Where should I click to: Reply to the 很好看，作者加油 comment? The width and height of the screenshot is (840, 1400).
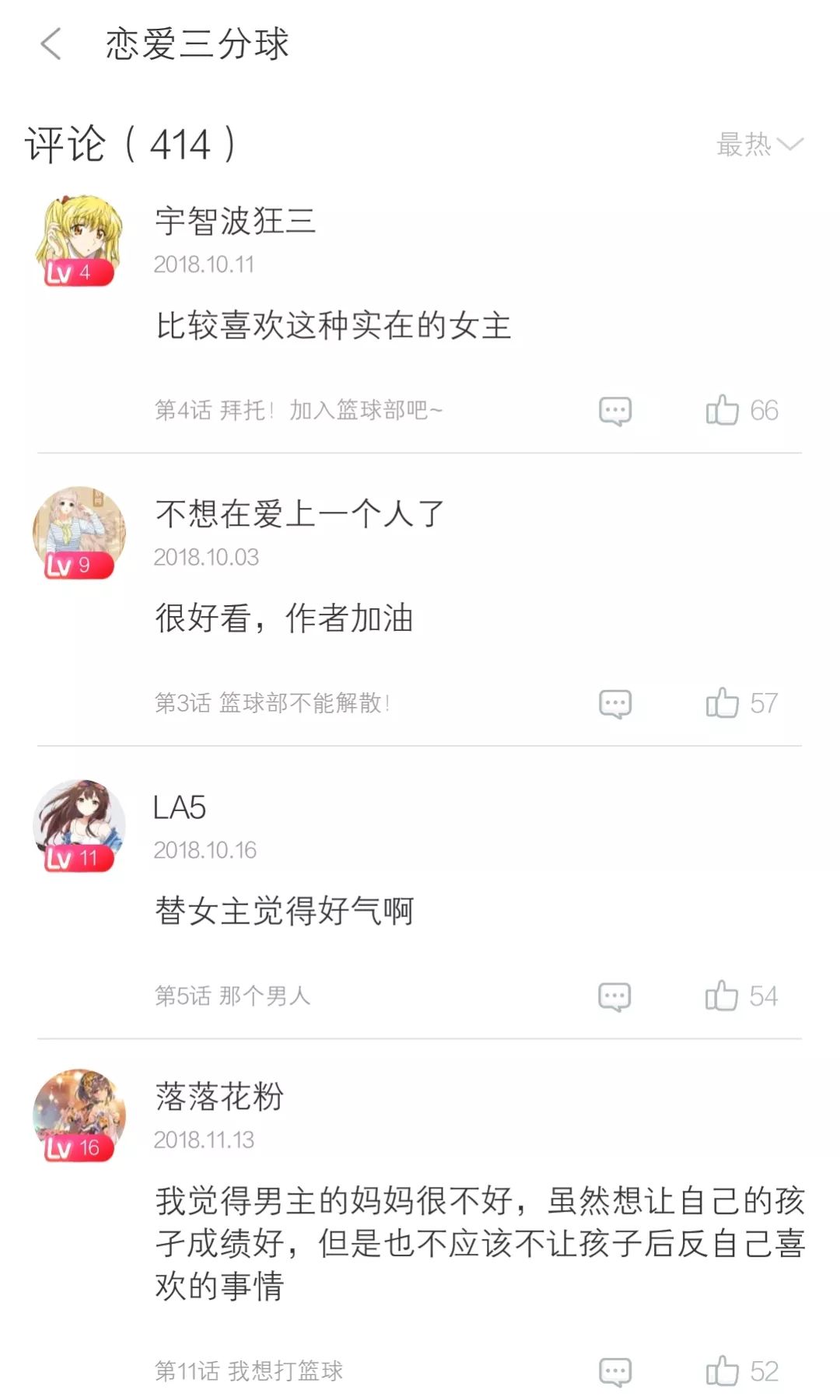(614, 704)
